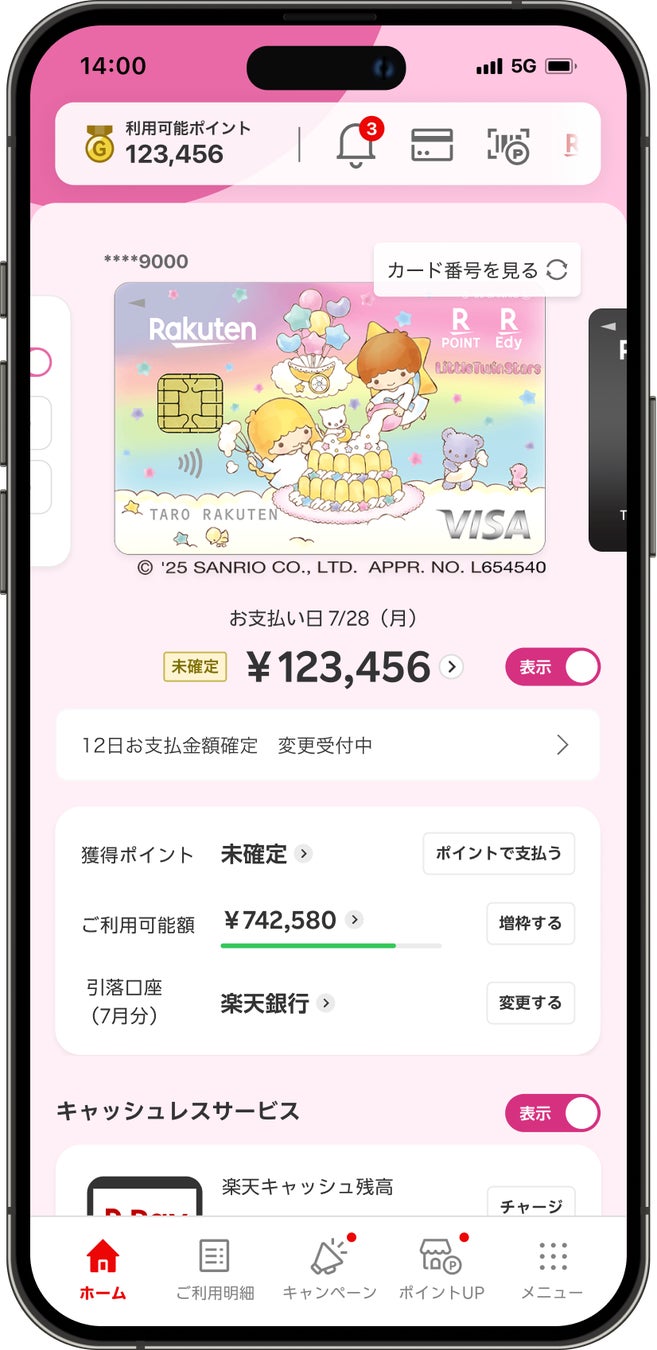
Task: Open the barcode point scanner icon
Action: point(509,145)
